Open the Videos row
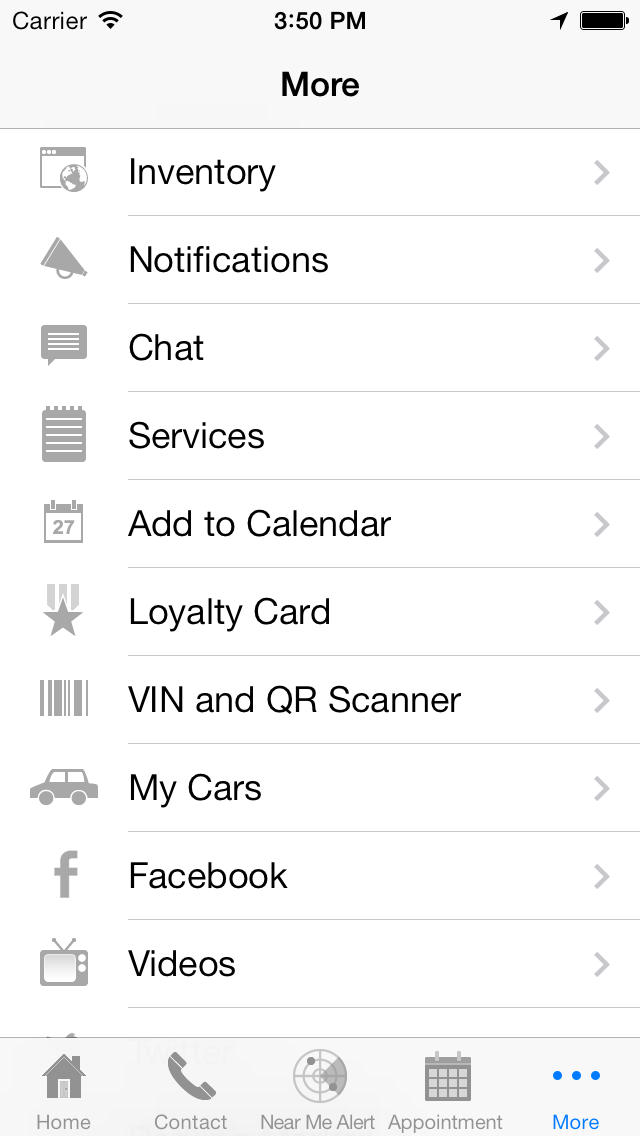The image size is (640, 1136). [x=320, y=964]
